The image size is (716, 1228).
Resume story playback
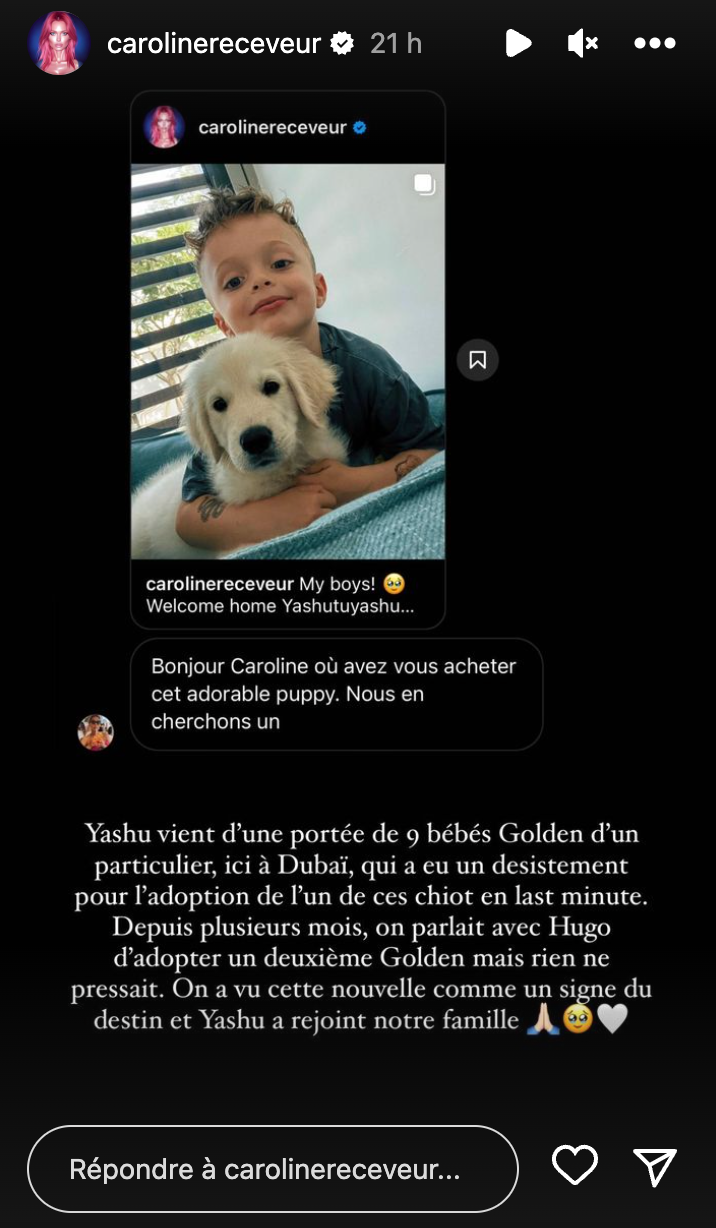click(517, 43)
